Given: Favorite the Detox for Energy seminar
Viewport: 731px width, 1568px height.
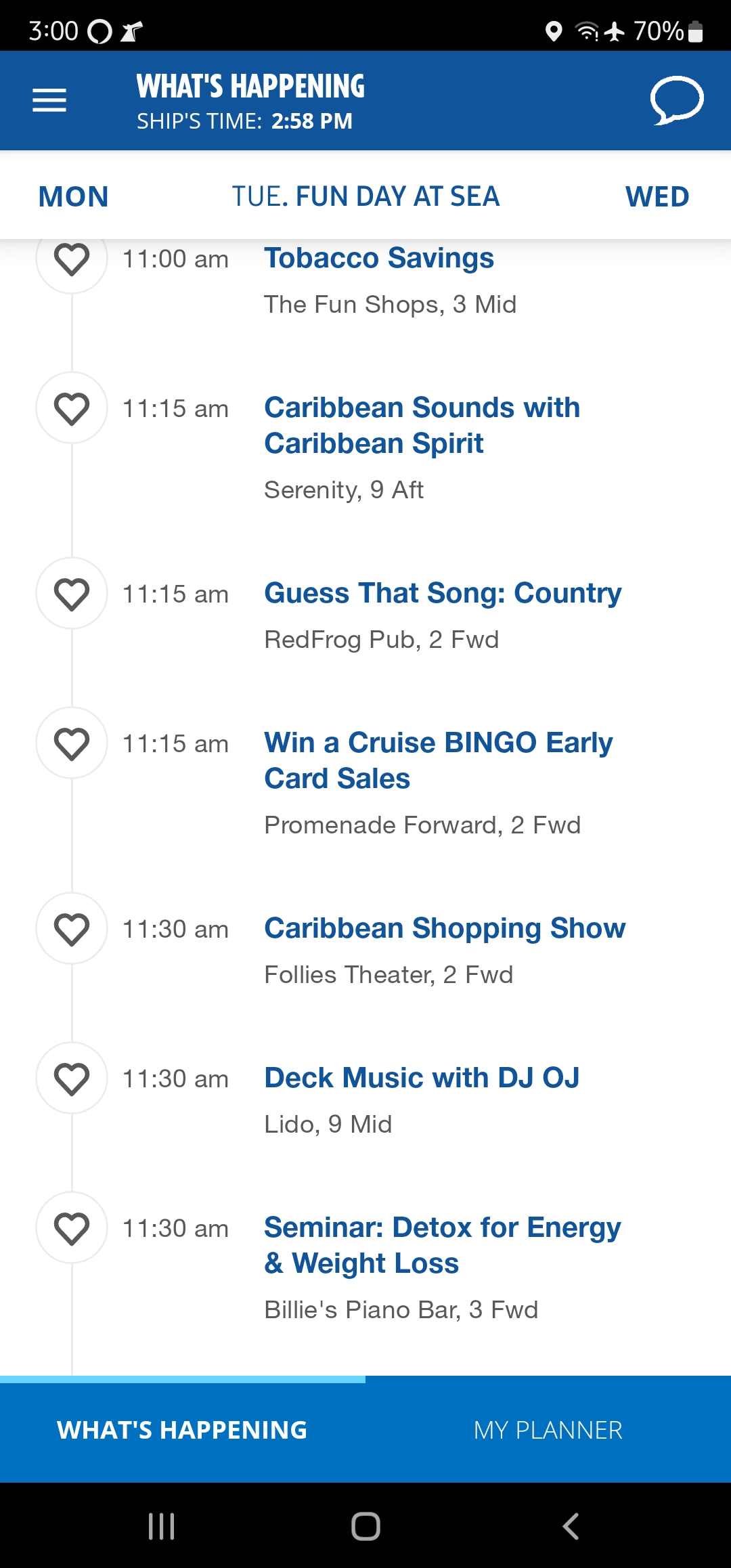Looking at the screenshot, I should (72, 1228).
